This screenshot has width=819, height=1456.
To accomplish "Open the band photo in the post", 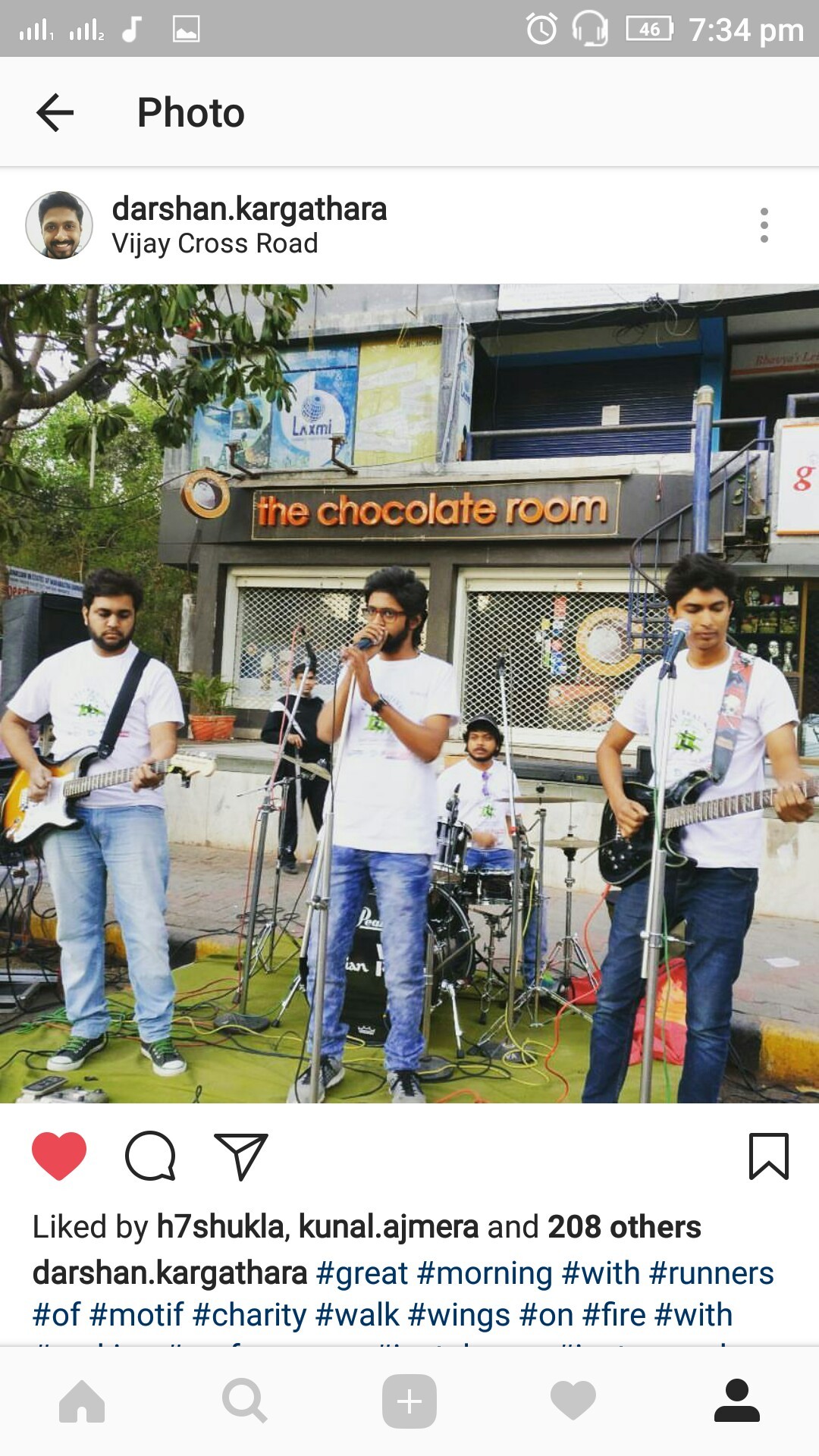I will (409, 693).
